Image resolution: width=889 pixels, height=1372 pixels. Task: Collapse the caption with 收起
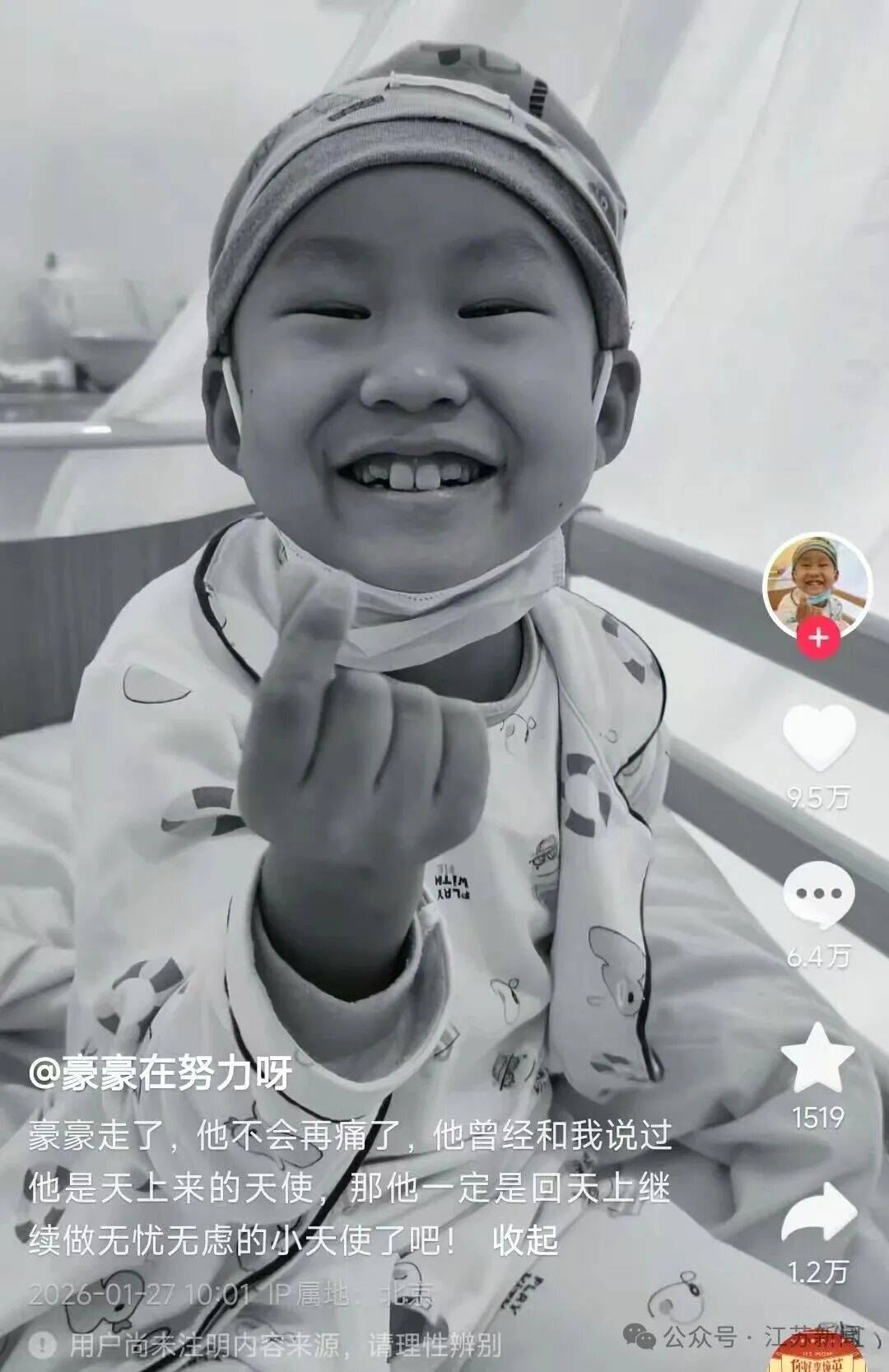click(x=525, y=1239)
